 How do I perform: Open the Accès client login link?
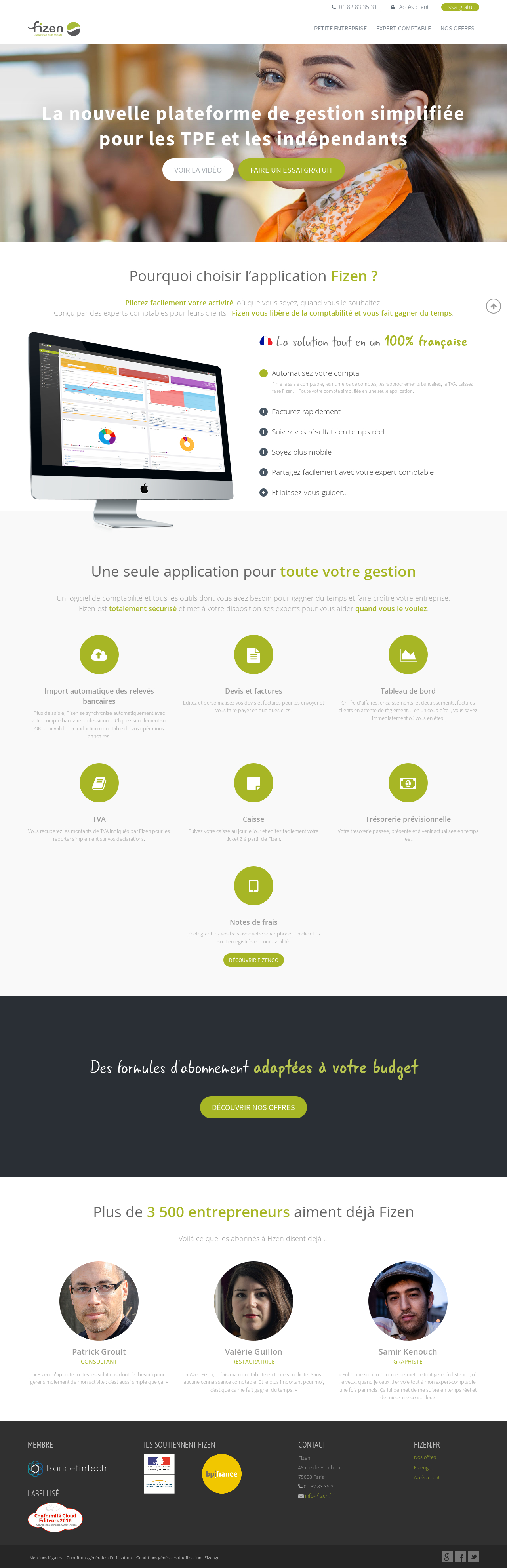[x=413, y=7]
